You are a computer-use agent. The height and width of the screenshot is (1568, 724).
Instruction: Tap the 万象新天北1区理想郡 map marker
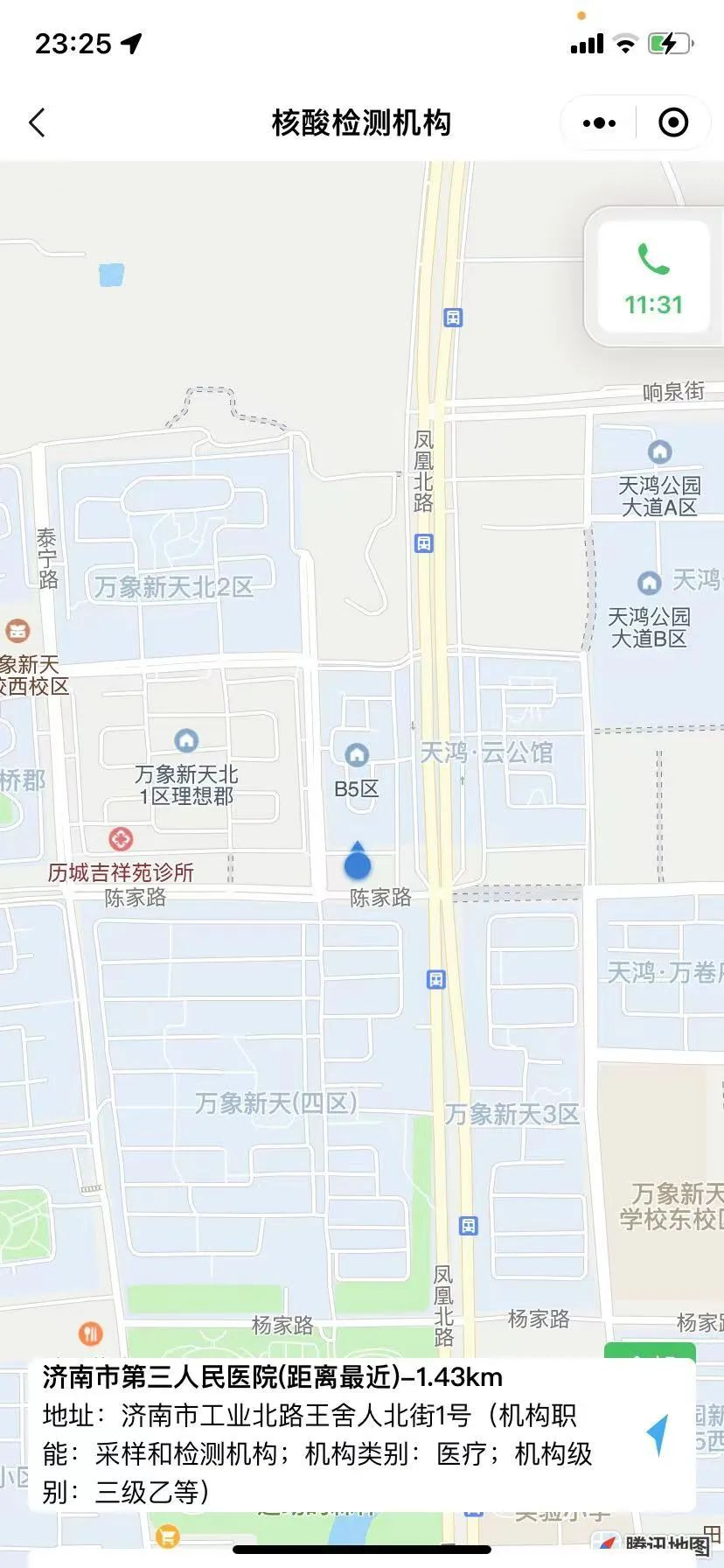point(186,742)
